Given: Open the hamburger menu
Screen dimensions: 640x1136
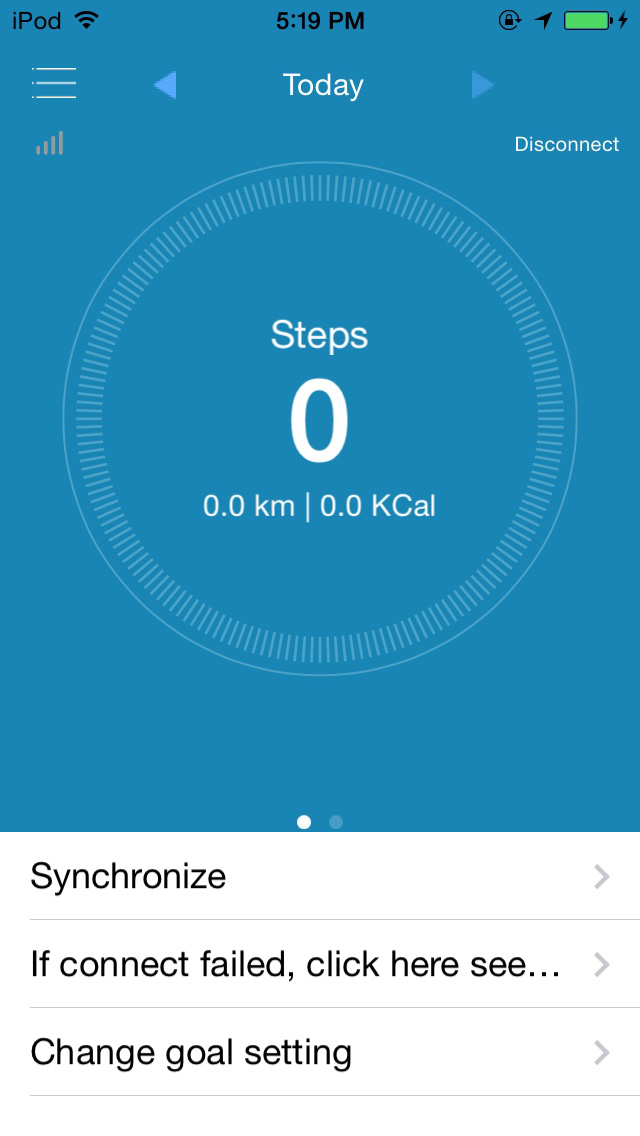Looking at the screenshot, I should [x=54, y=83].
